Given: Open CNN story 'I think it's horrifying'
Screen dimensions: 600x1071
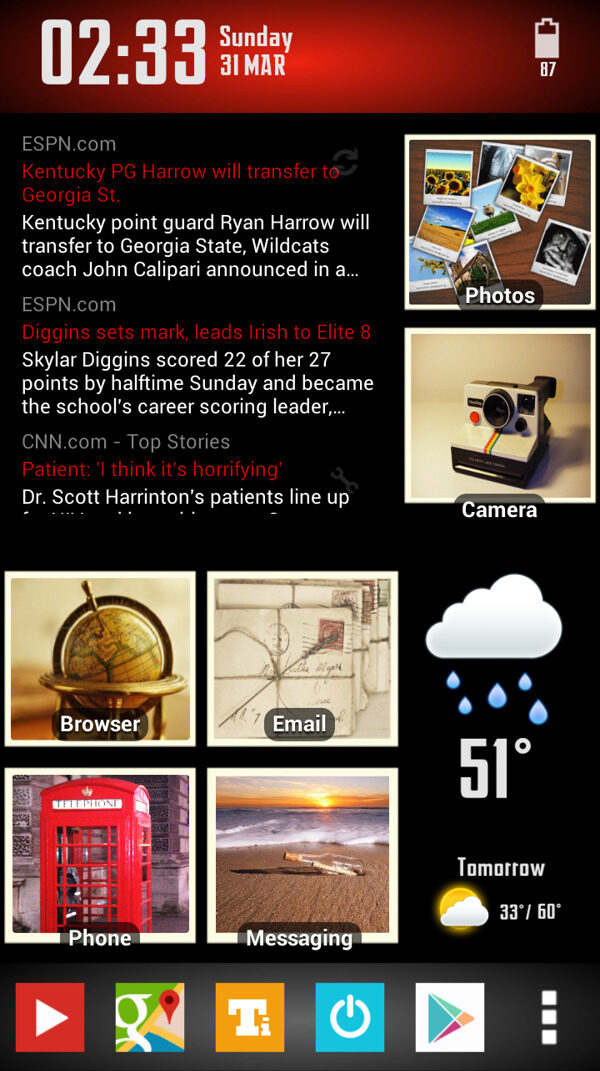Looking at the screenshot, I should pyautogui.click(x=152, y=469).
